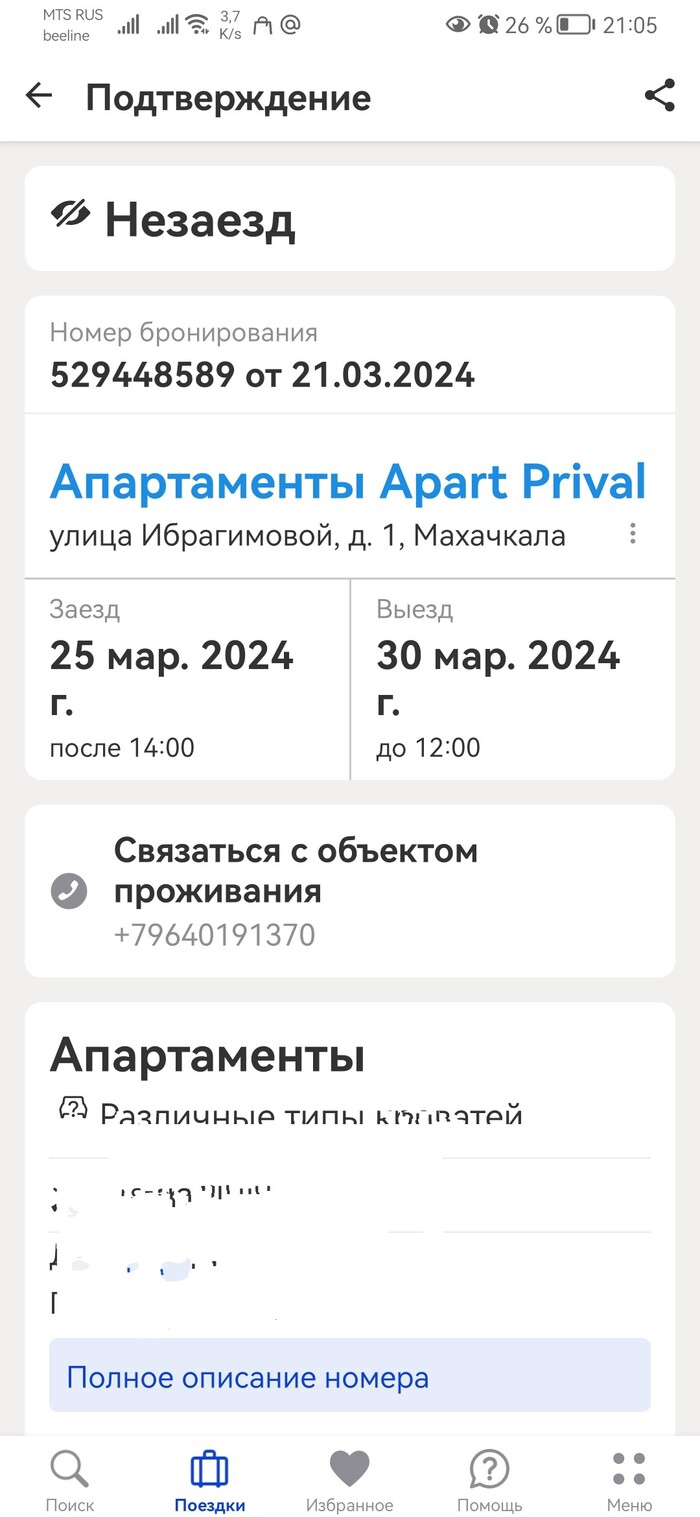Open the Помощь section
Image resolution: width=700 pixels, height=1517 pixels.
490,1480
